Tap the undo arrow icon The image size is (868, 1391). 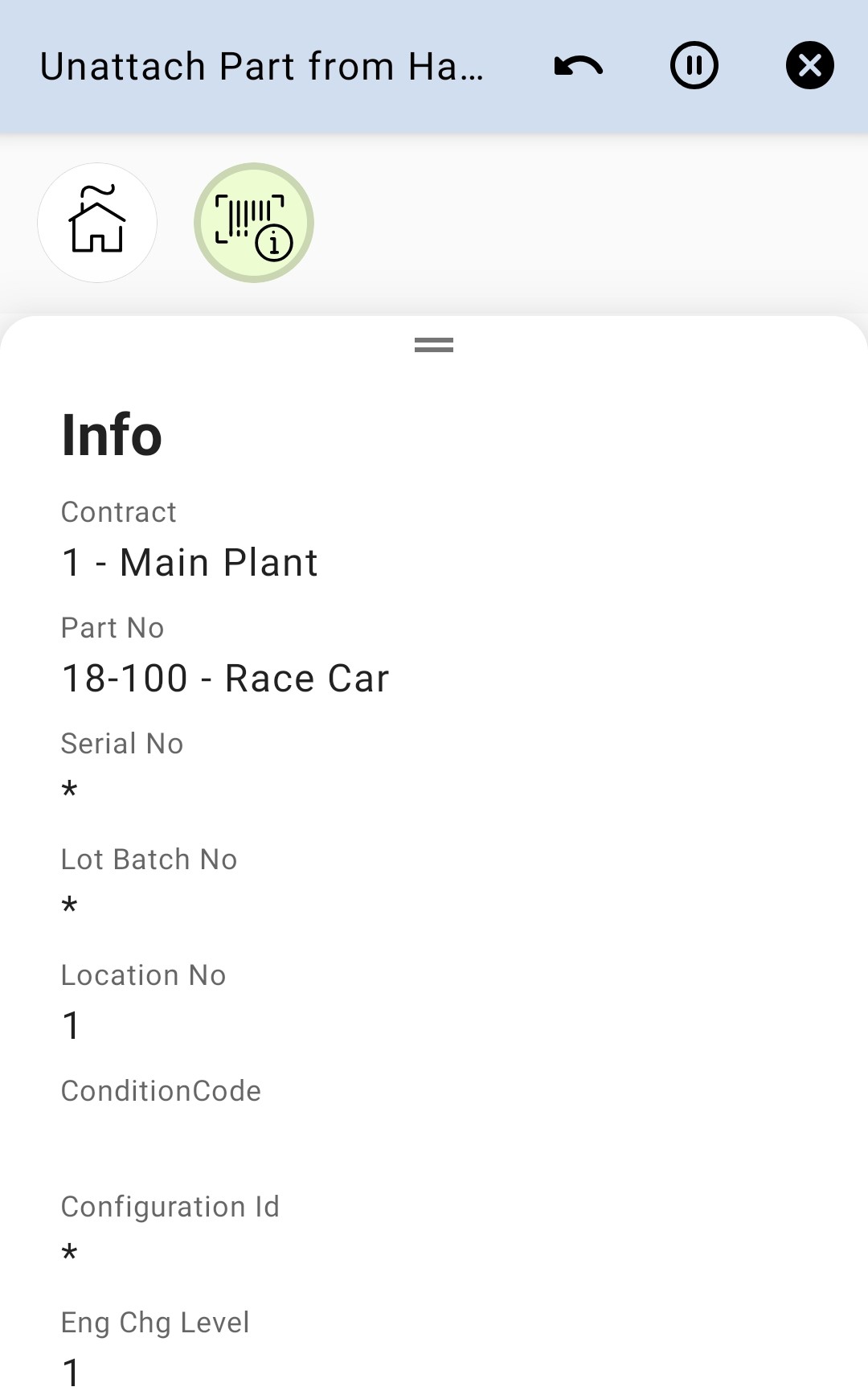[x=579, y=66]
